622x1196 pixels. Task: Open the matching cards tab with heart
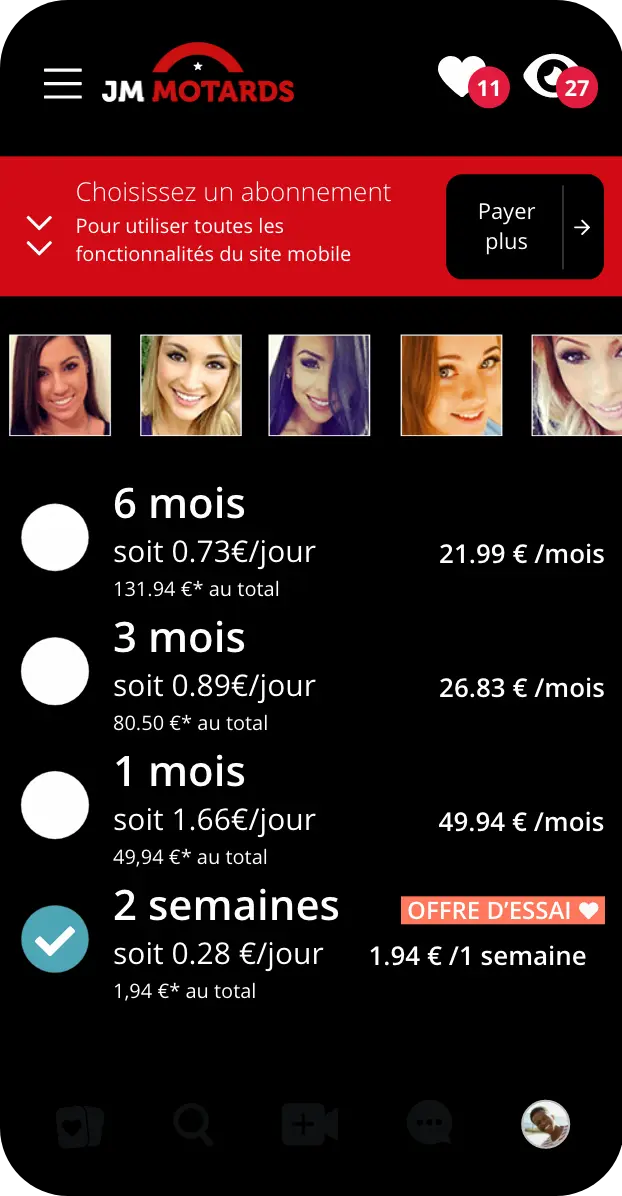80,1125
